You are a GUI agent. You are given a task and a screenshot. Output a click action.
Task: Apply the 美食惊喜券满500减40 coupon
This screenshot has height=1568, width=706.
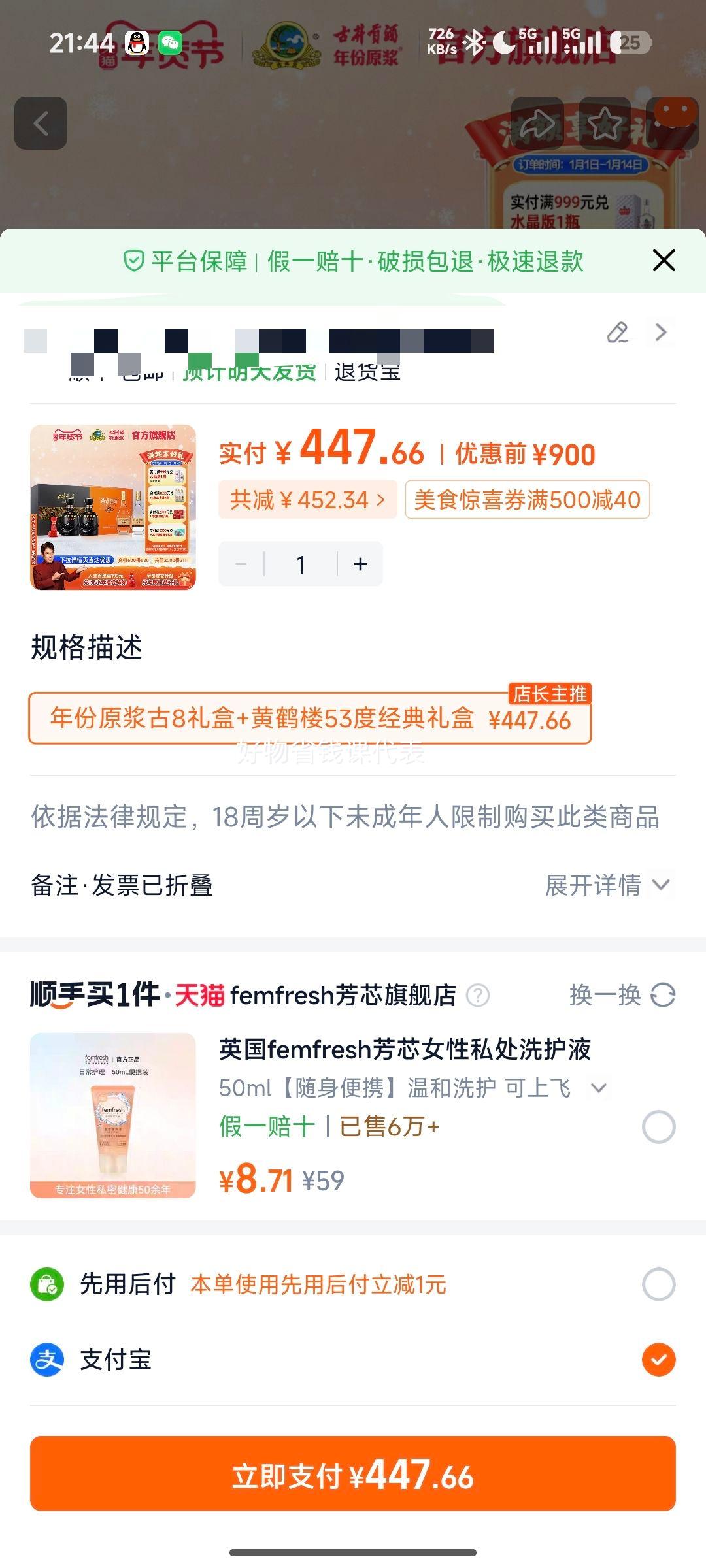527,500
